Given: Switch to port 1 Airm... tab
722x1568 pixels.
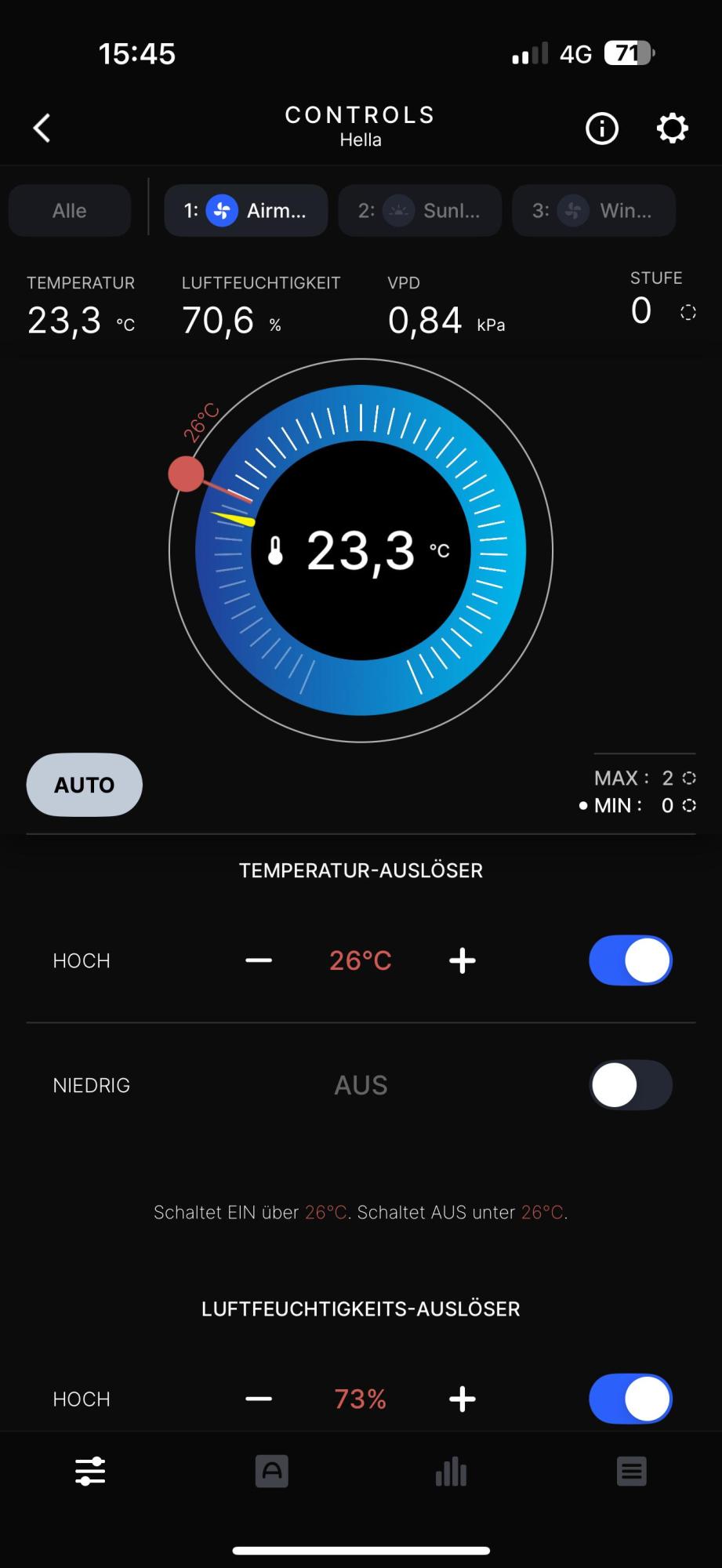Looking at the screenshot, I should 245,210.
